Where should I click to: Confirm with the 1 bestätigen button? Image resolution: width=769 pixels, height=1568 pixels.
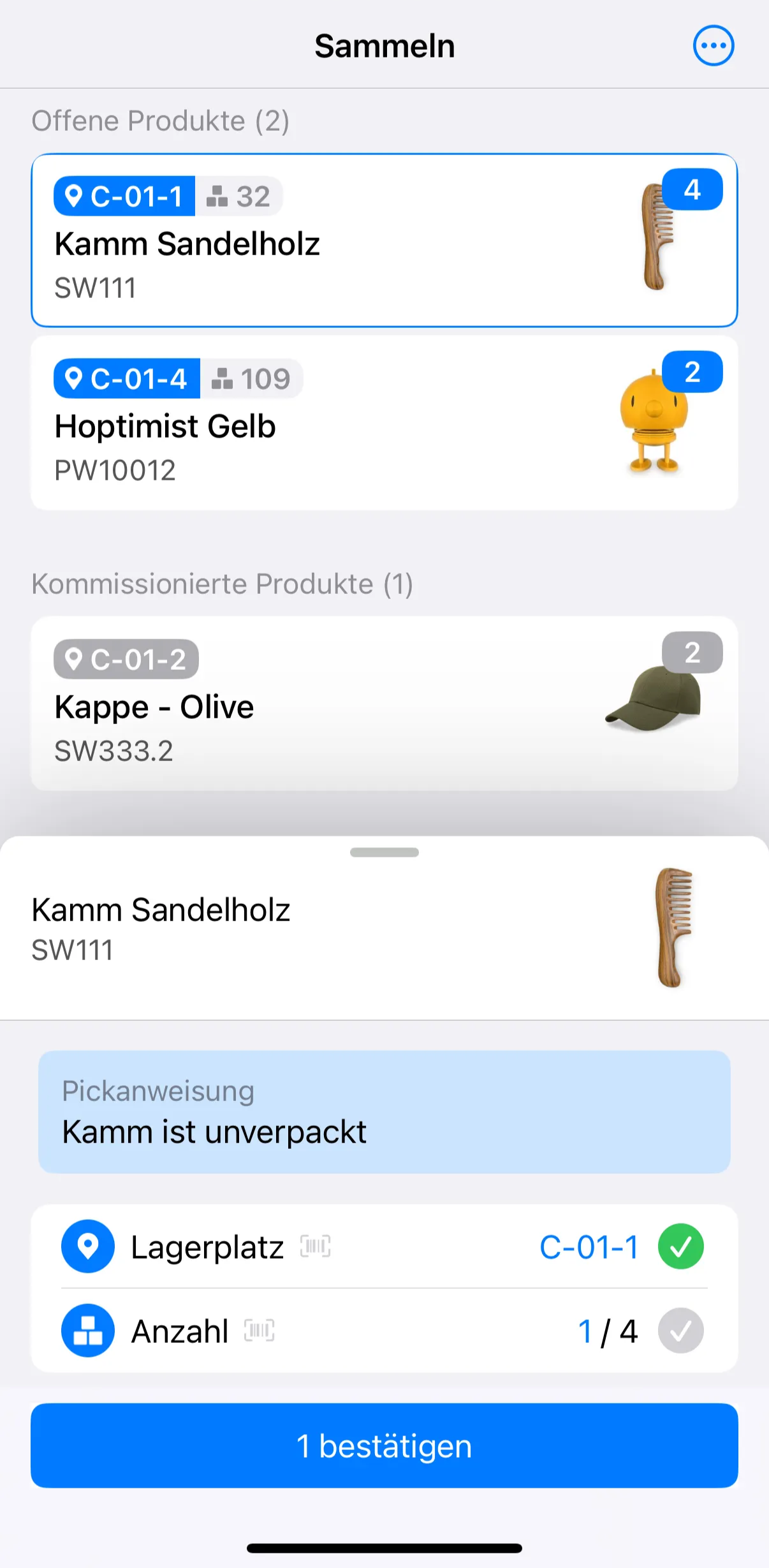384,1446
